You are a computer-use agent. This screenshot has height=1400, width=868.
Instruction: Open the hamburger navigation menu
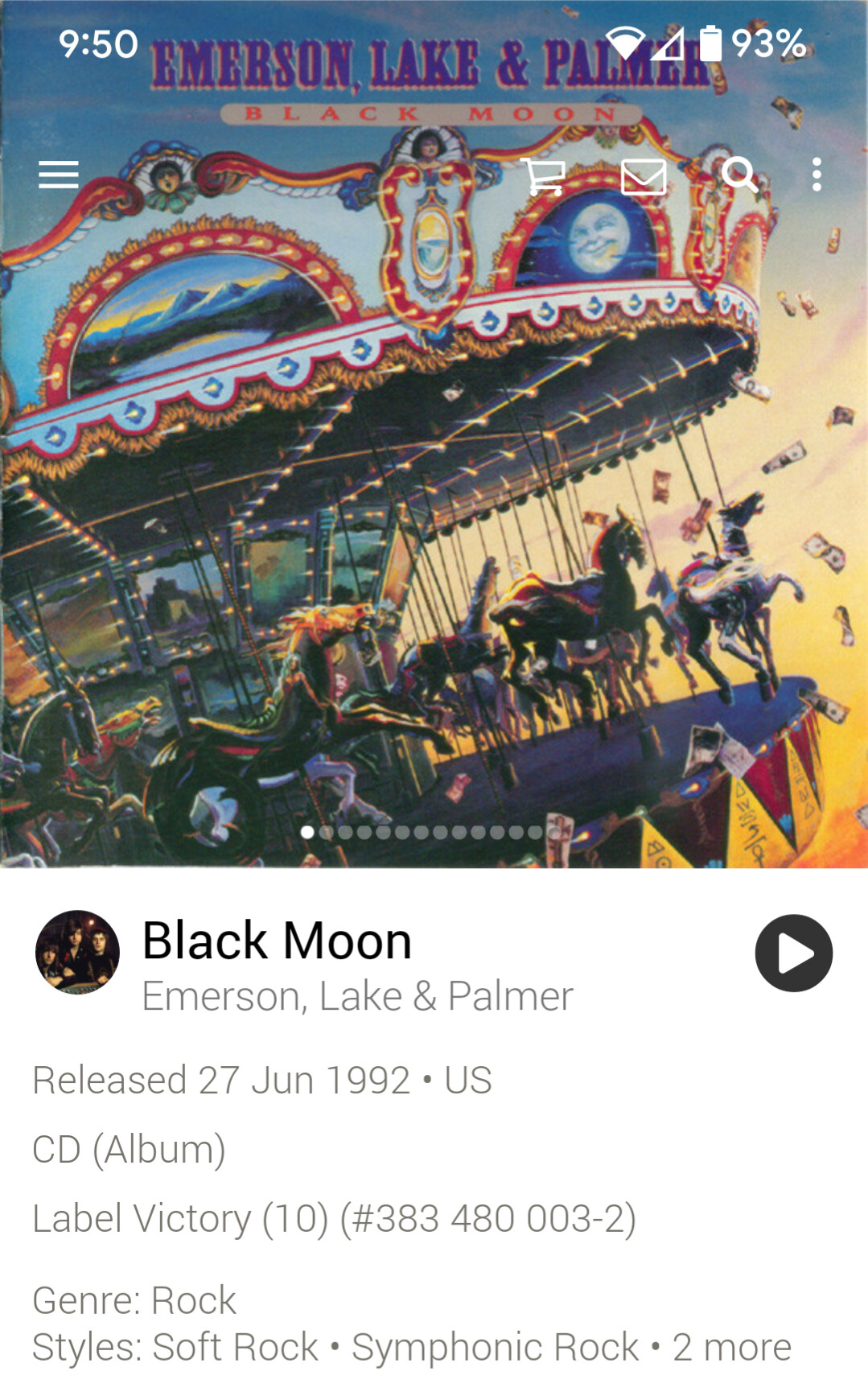(x=59, y=175)
